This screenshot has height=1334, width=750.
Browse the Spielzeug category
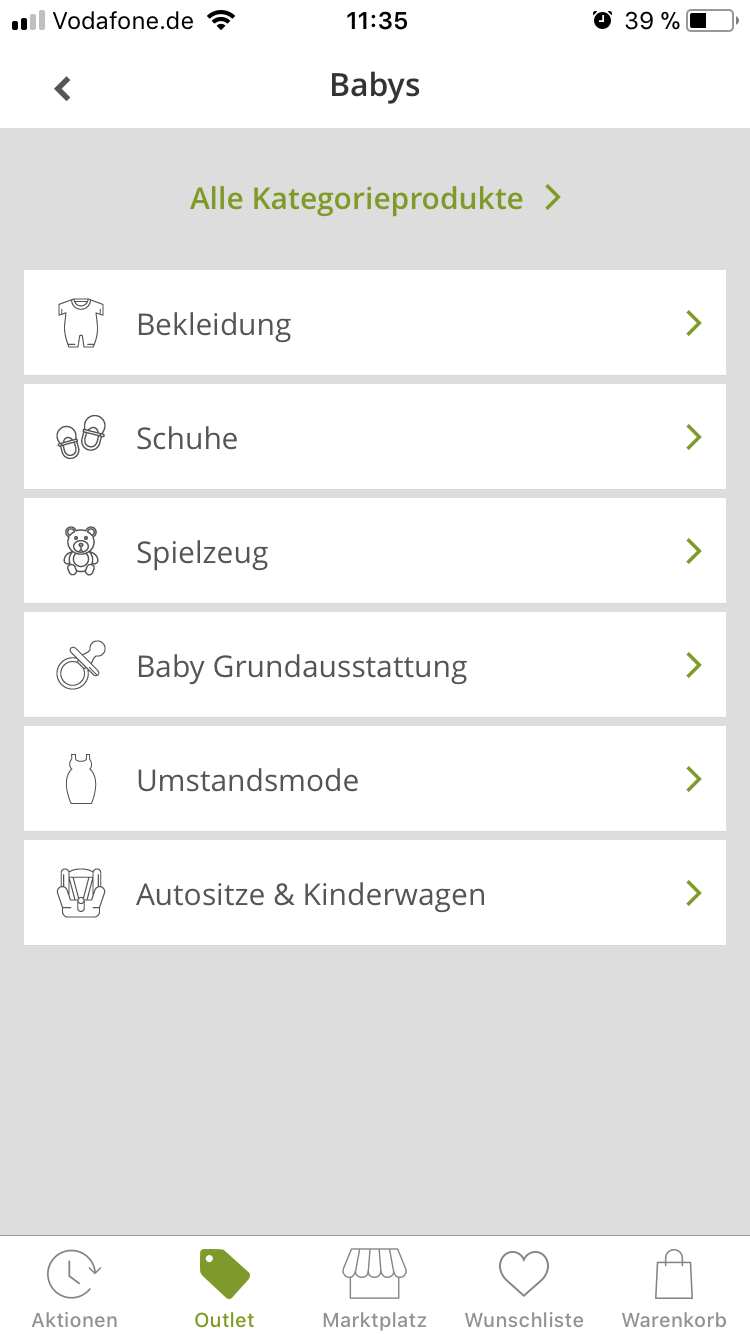[374, 551]
